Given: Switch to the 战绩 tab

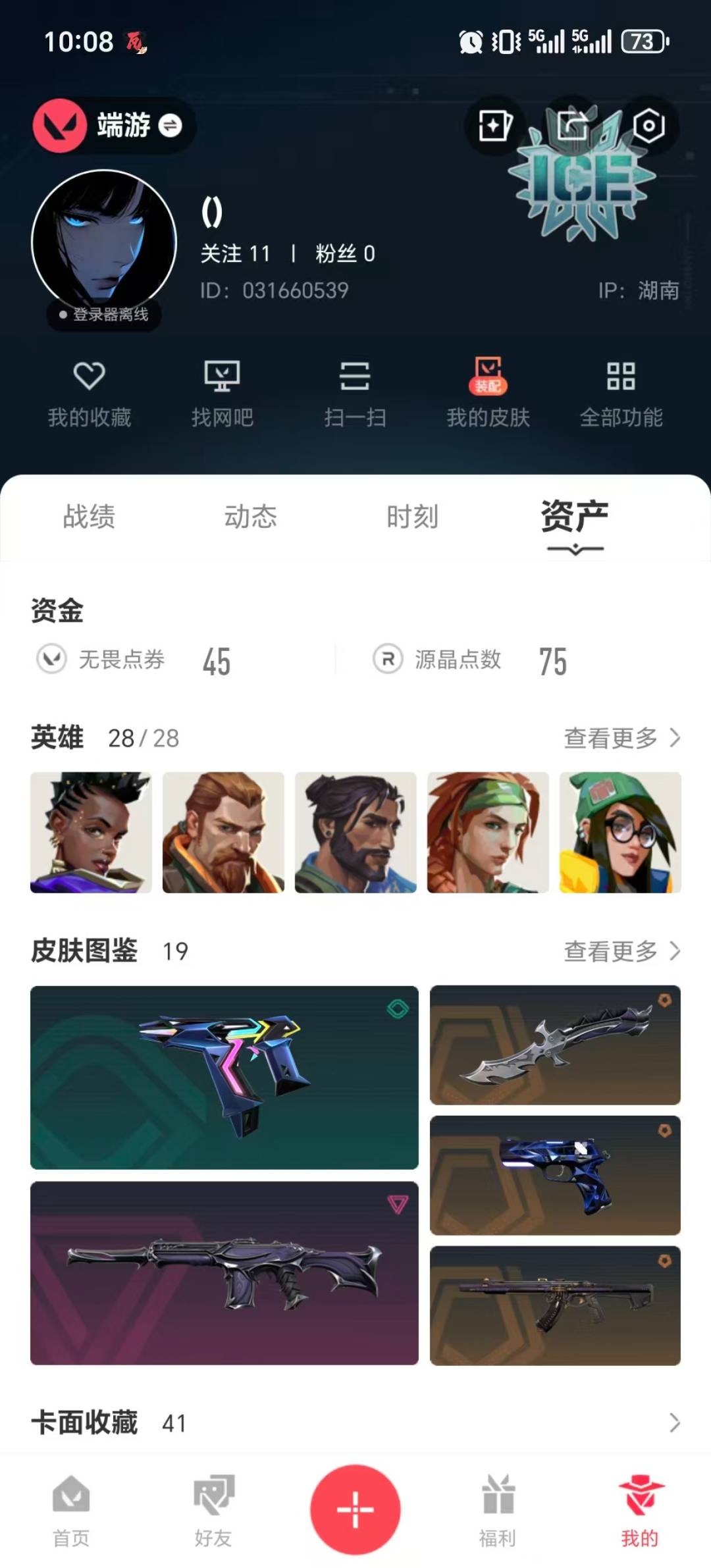Looking at the screenshot, I should point(89,517).
